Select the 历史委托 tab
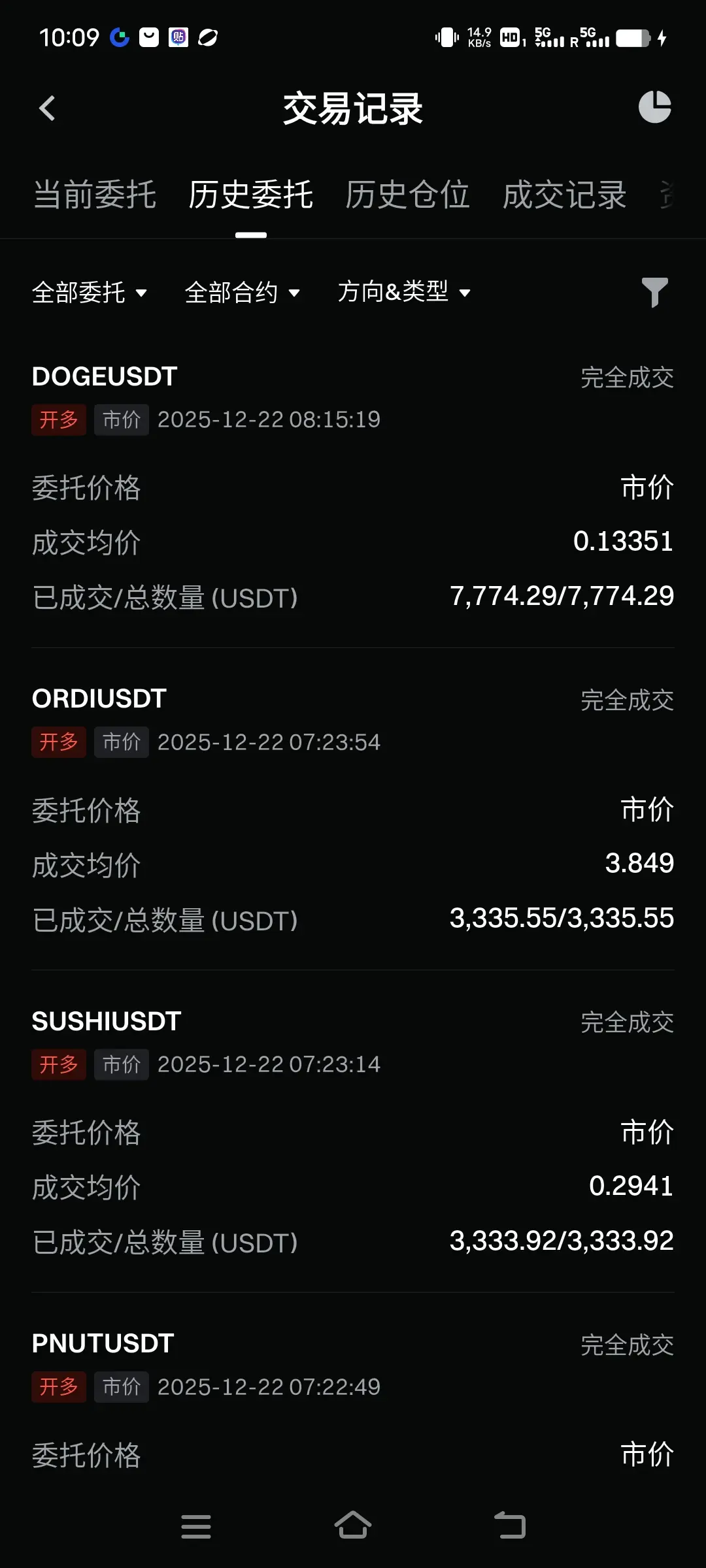The height and width of the screenshot is (1568, 706). tap(251, 195)
